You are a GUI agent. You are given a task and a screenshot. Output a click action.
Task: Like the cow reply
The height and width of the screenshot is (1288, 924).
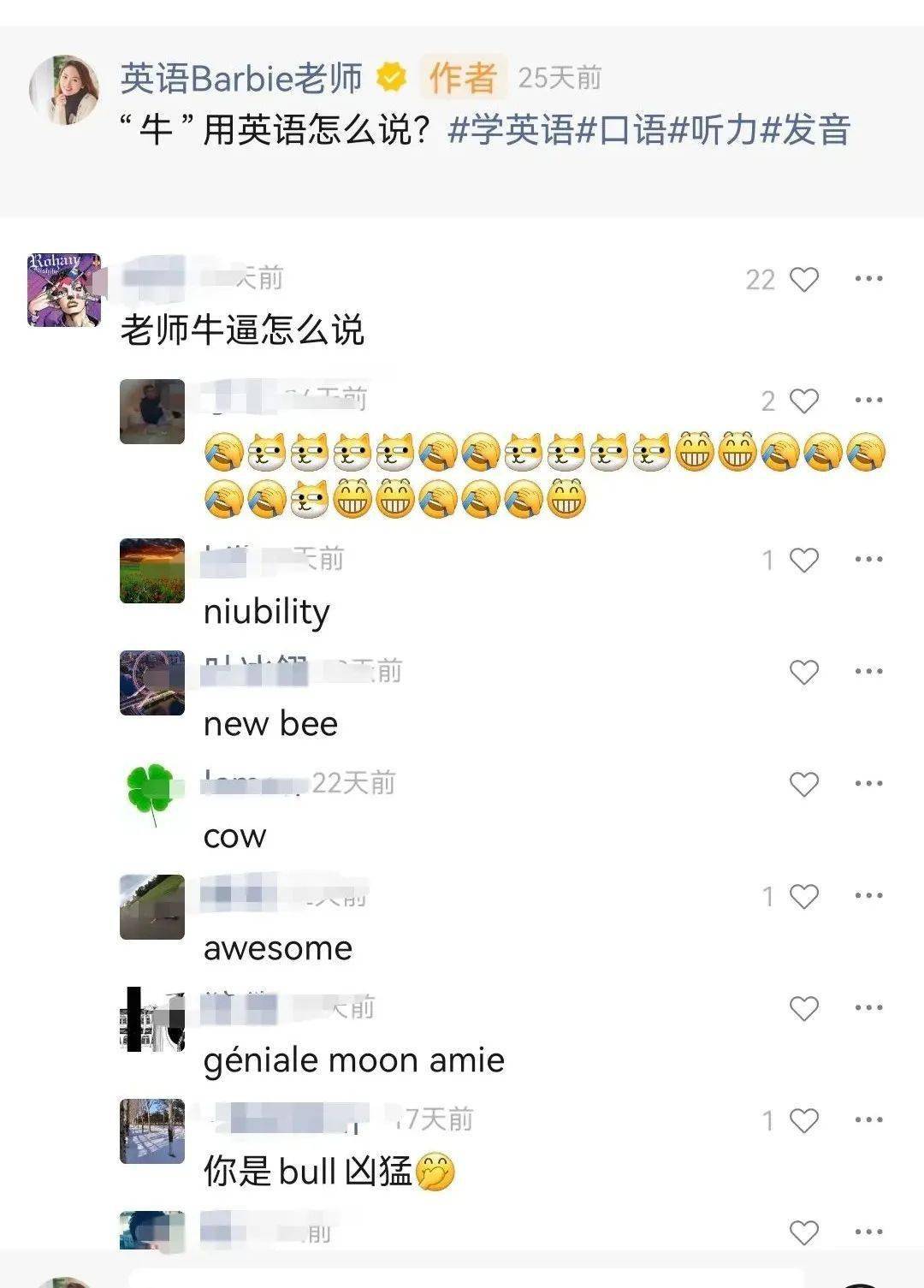(x=803, y=784)
